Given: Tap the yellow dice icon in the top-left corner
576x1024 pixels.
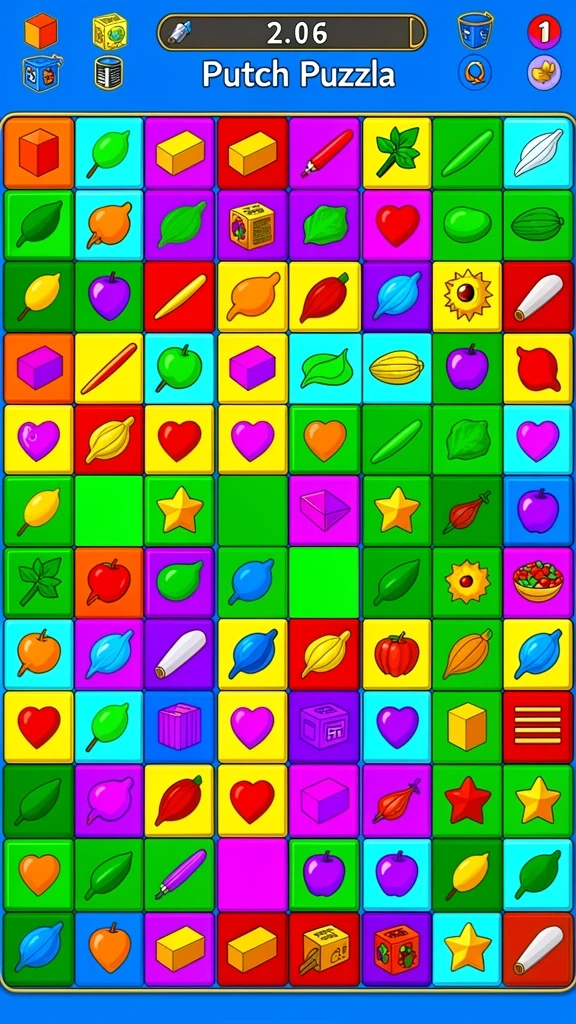Looking at the screenshot, I should [110, 31].
